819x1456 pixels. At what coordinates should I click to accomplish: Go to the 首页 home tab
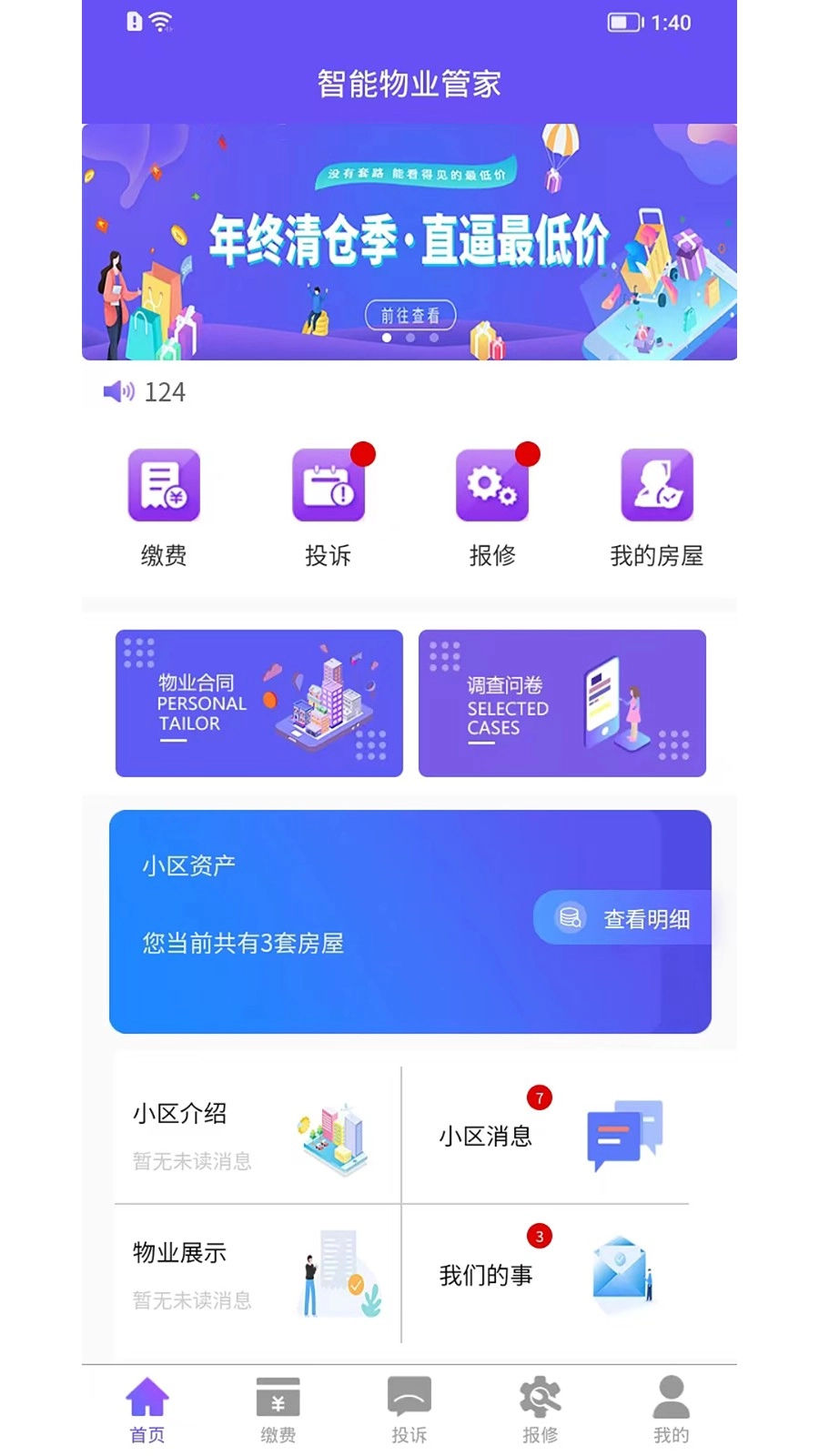147,1409
